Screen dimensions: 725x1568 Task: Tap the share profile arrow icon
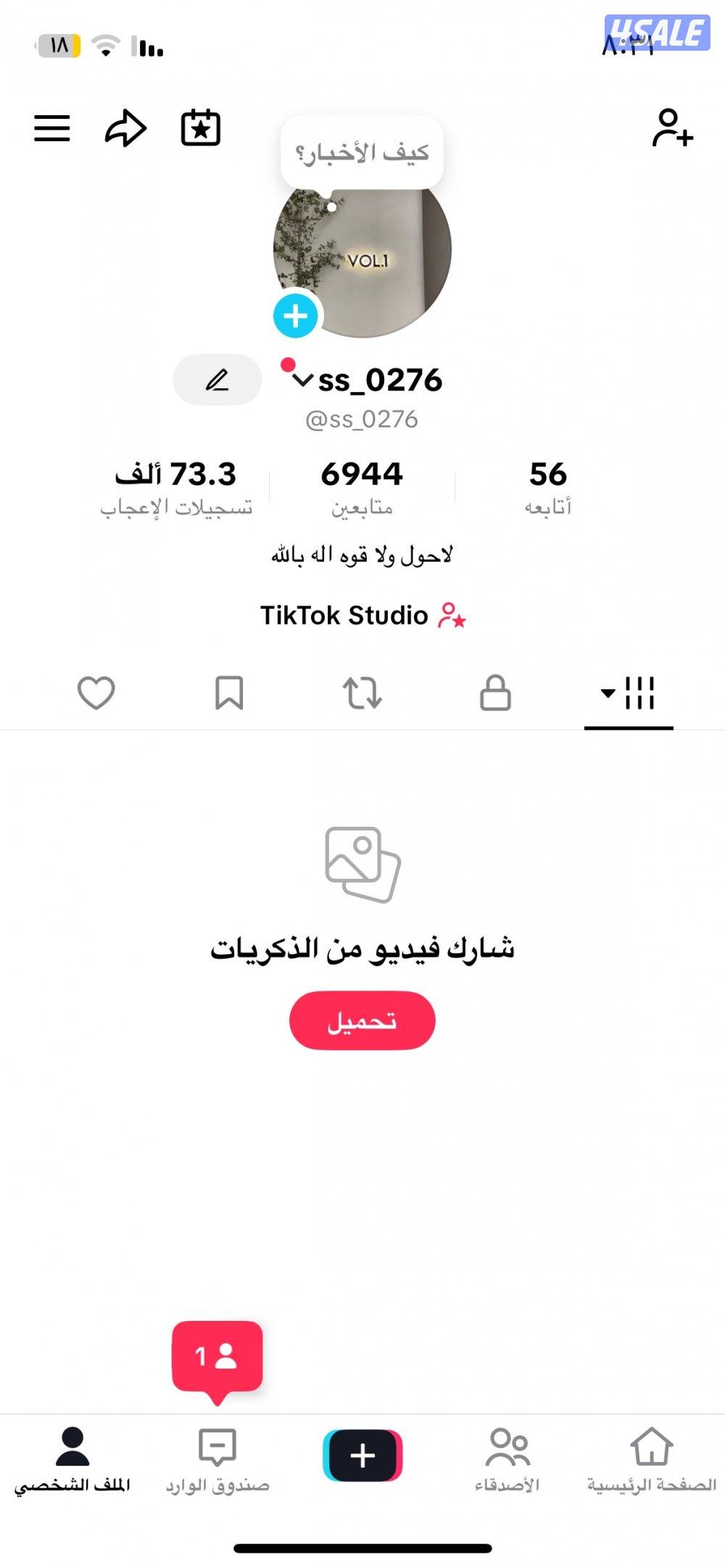point(125,127)
